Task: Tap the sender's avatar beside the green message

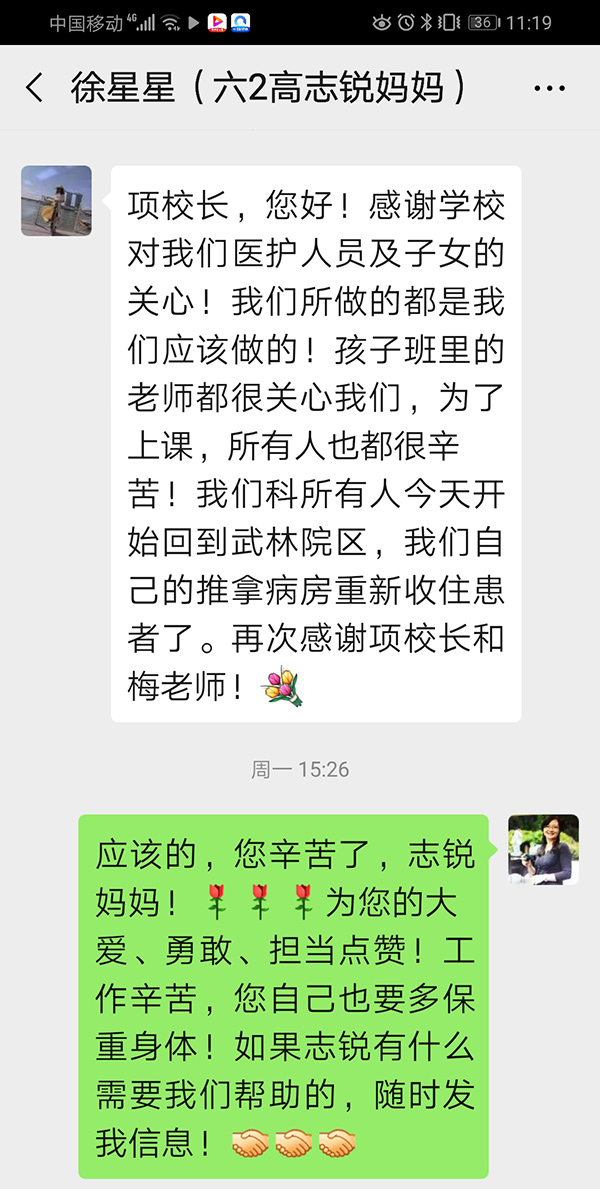Action: (x=543, y=850)
